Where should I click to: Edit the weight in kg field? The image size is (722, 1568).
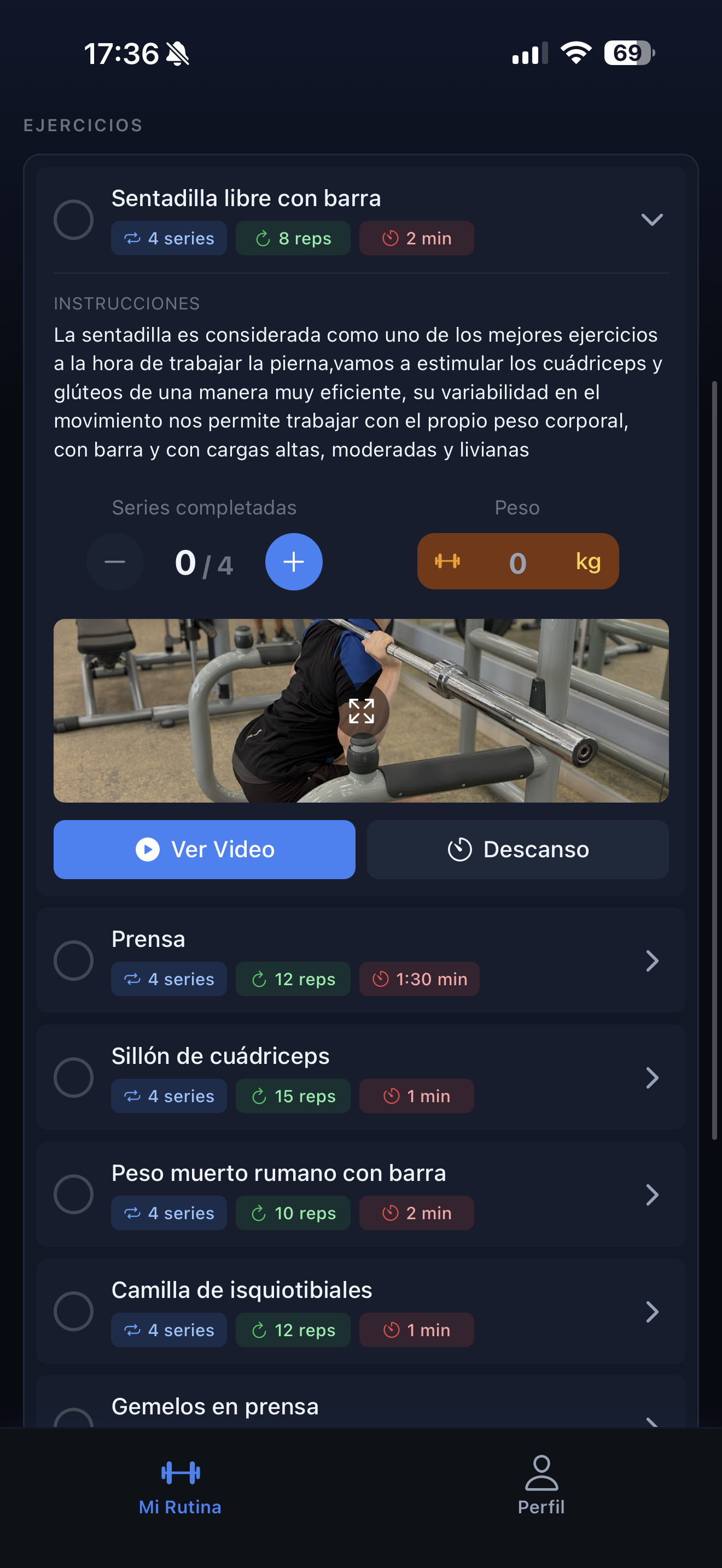tap(517, 562)
